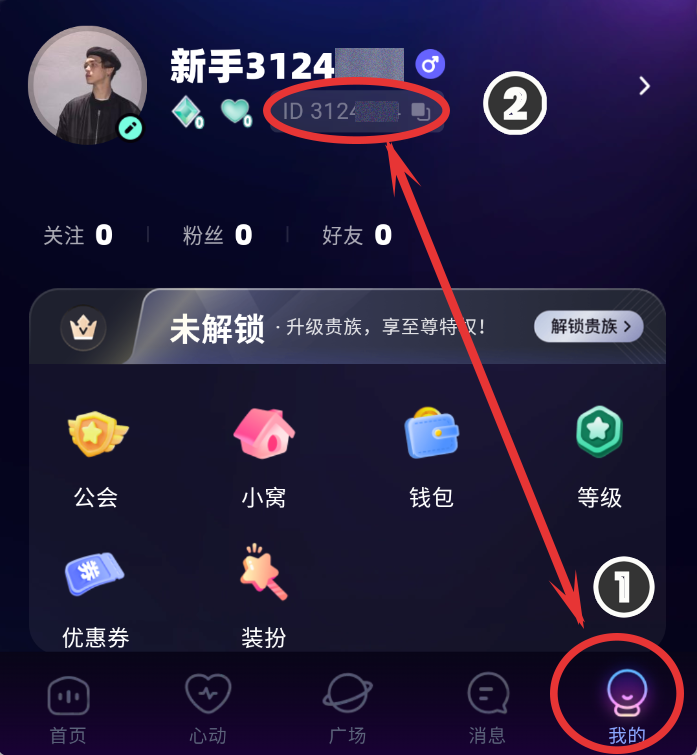View the 好友 friends list
The height and width of the screenshot is (755, 697).
(x=356, y=236)
